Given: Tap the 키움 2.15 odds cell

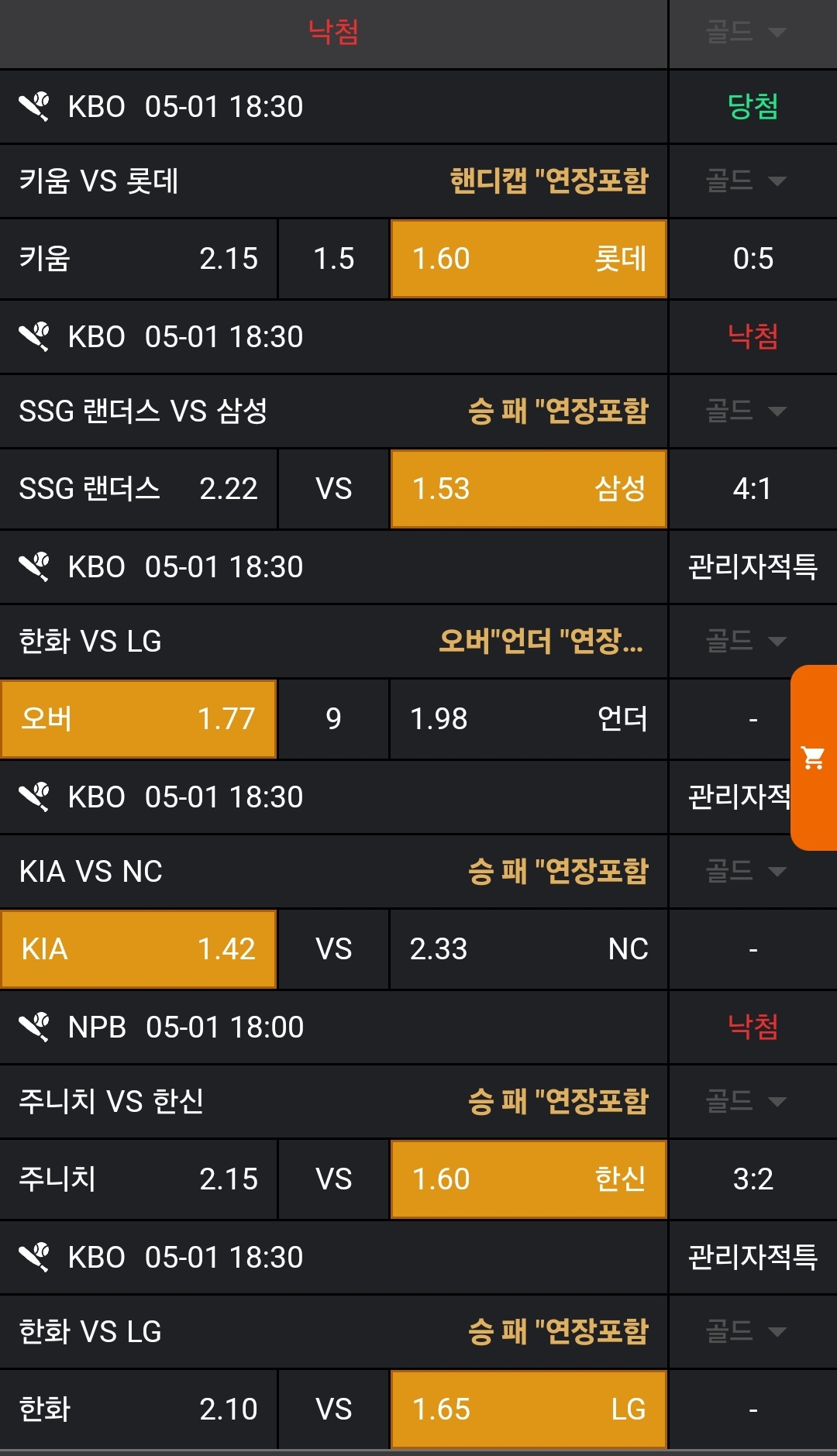Looking at the screenshot, I should coord(139,259).
